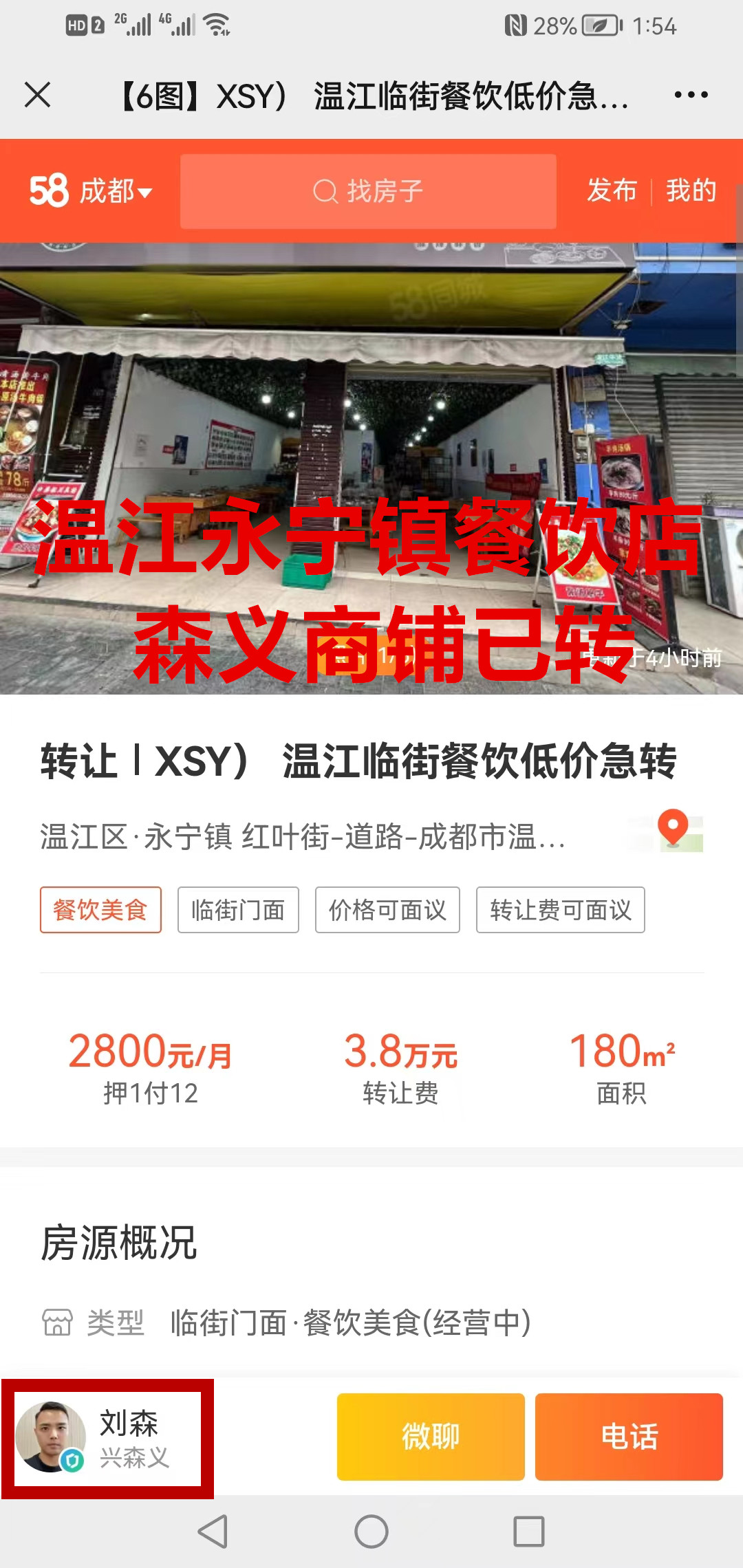Start a 微聊 chat with the agent
Viewport: 743px width, 1568px height.
[431, 1437]
